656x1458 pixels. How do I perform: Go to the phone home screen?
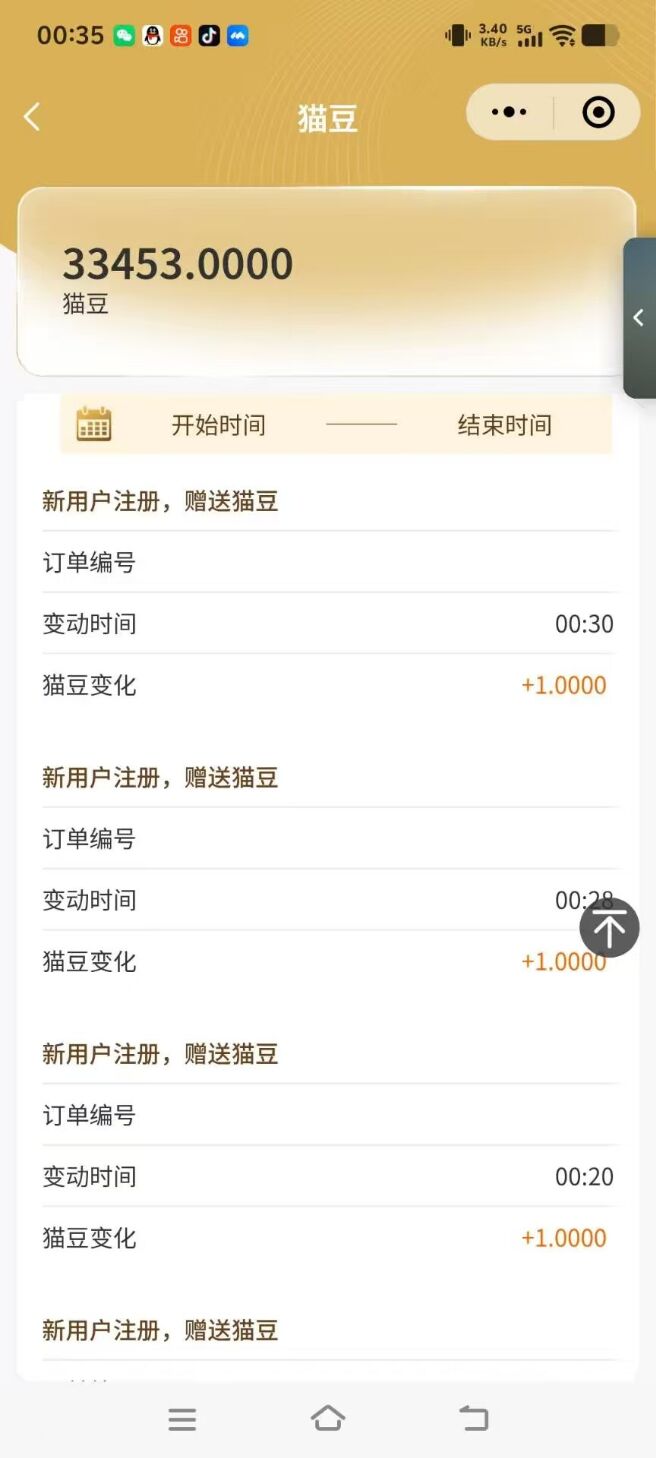click(x=328, y=1418)
